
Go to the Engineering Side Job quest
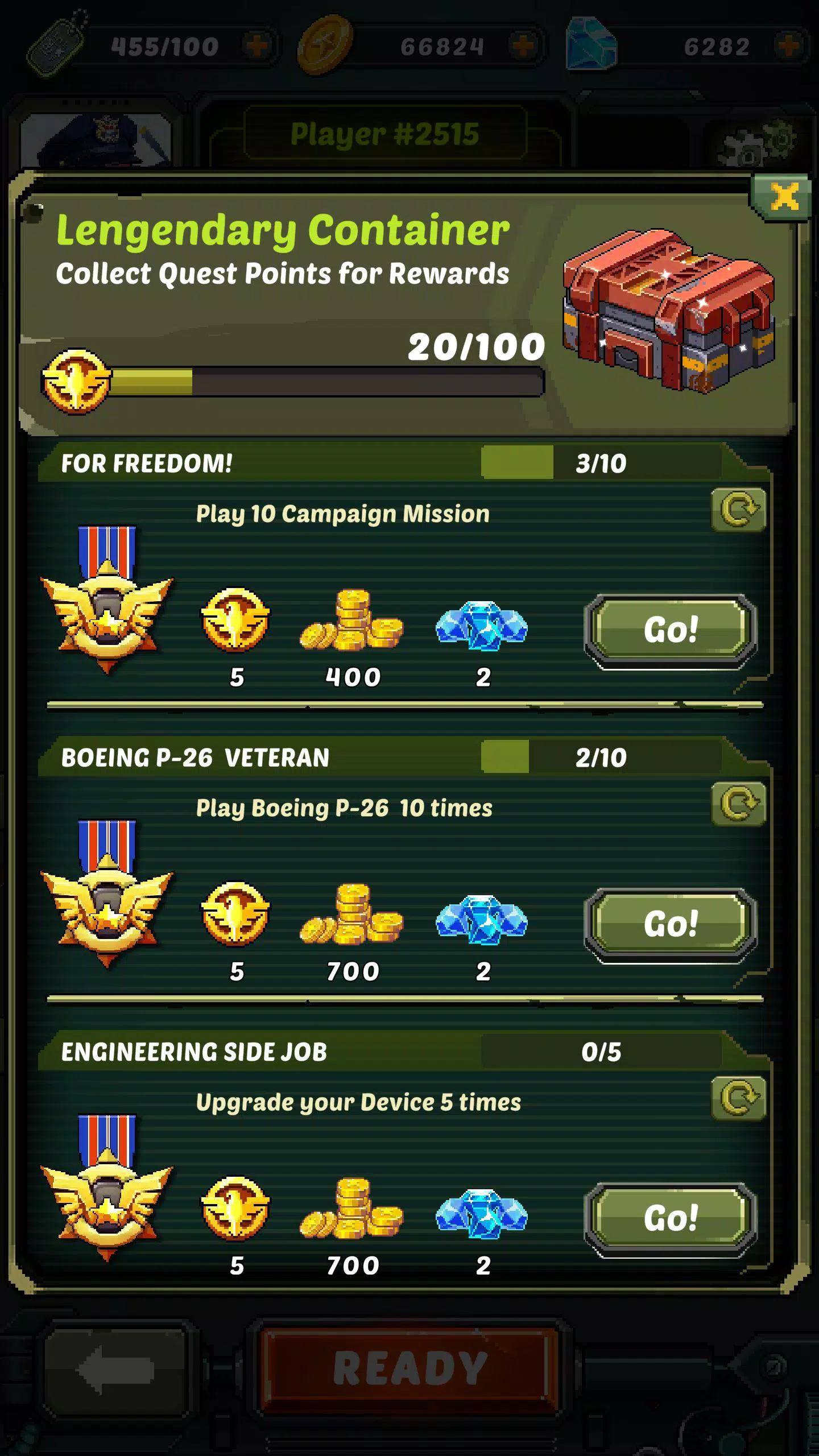pyautogui.click(x=671, y=1219)
